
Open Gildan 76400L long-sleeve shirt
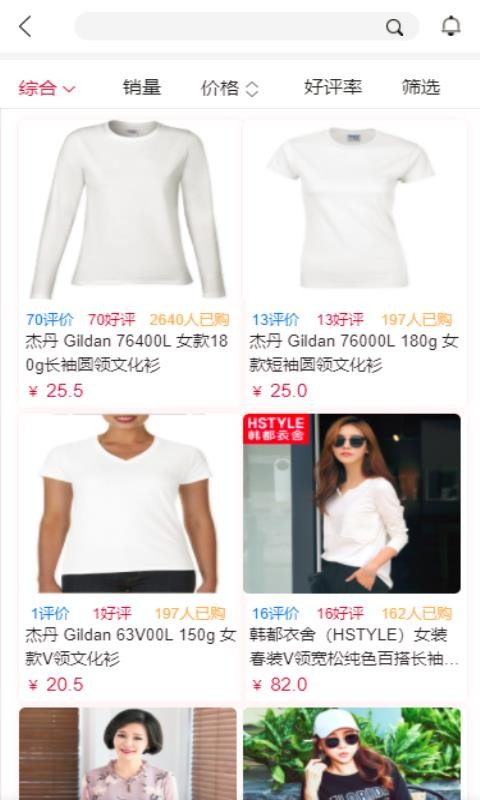(x=128, y=263)
